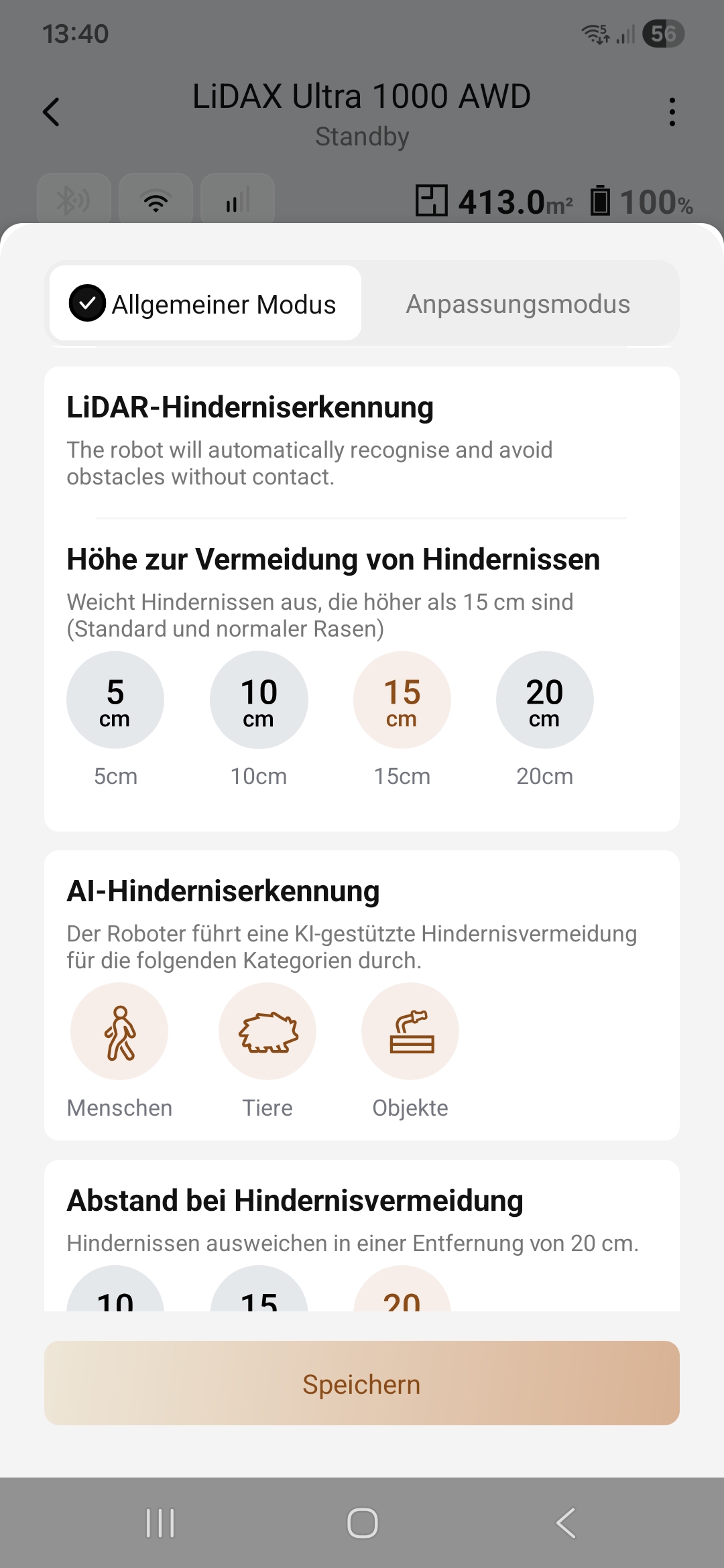Screen dimensions: 724x1568
Task: Switch to Anpassungsmodus tab
Action: [518, 304]
